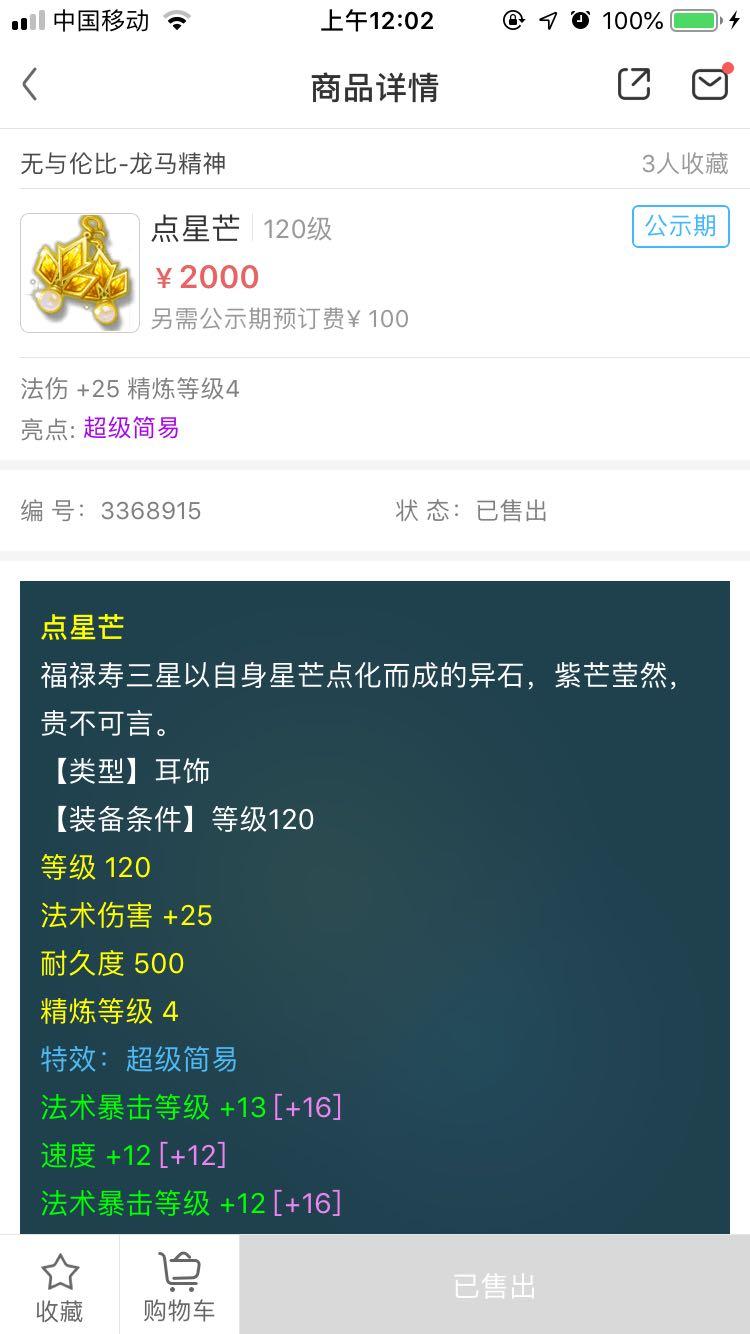This screenshot has height=1334, width=750.
Task: Add 点星芒 to favorites with 收藏
Action: (x=60, y=1286)
